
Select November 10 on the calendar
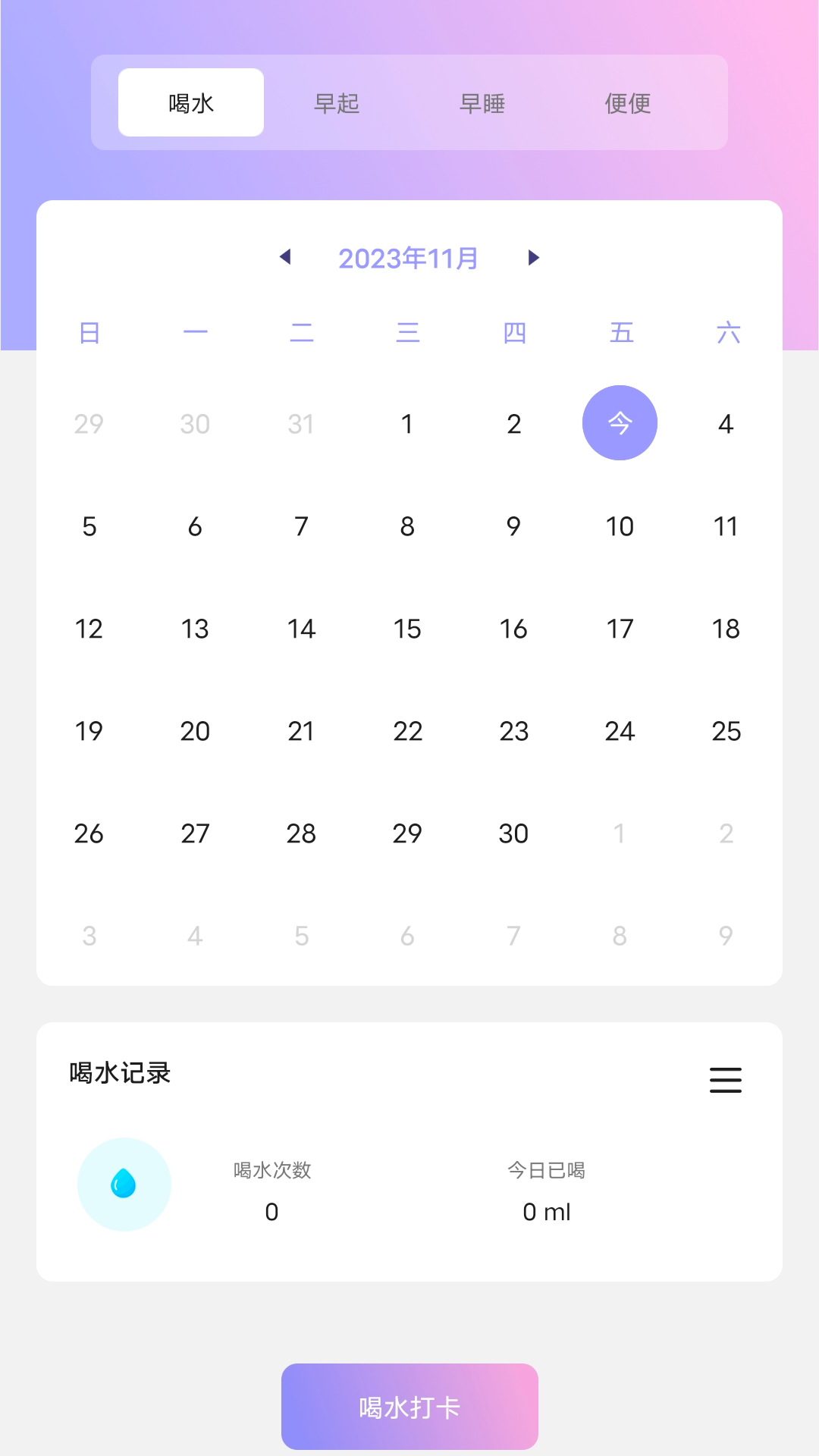[620, 526]
